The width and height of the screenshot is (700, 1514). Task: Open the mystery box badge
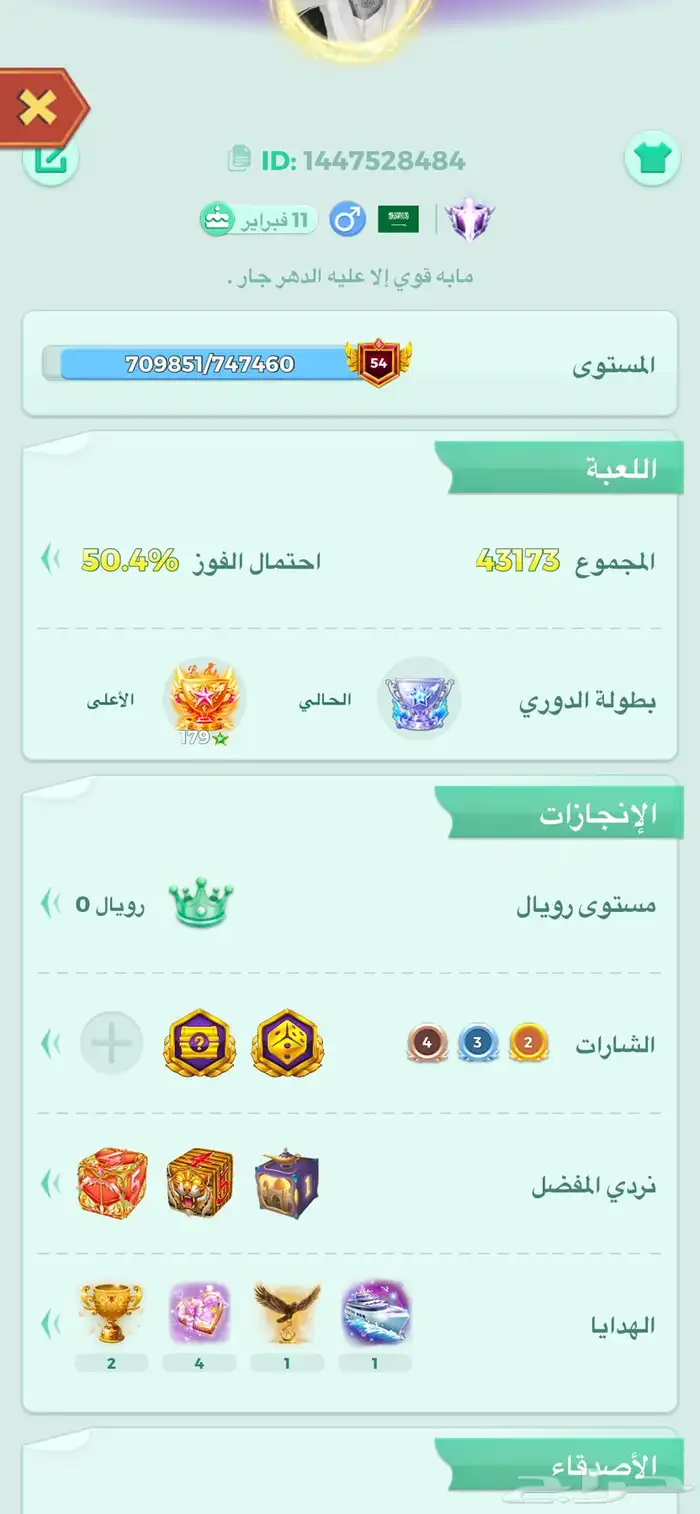(x=200, y=1043)
